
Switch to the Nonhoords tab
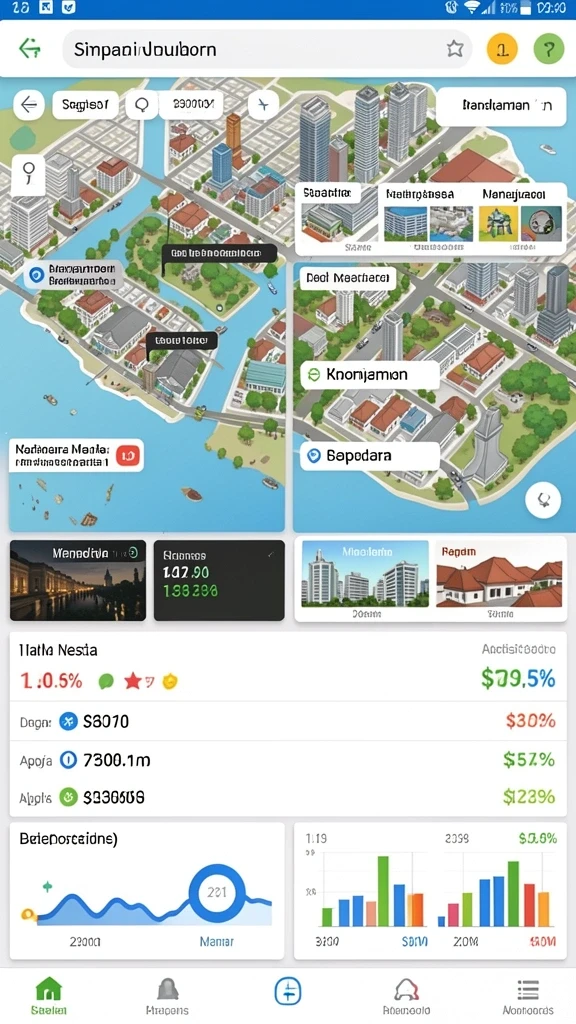(x=527, y=995)
